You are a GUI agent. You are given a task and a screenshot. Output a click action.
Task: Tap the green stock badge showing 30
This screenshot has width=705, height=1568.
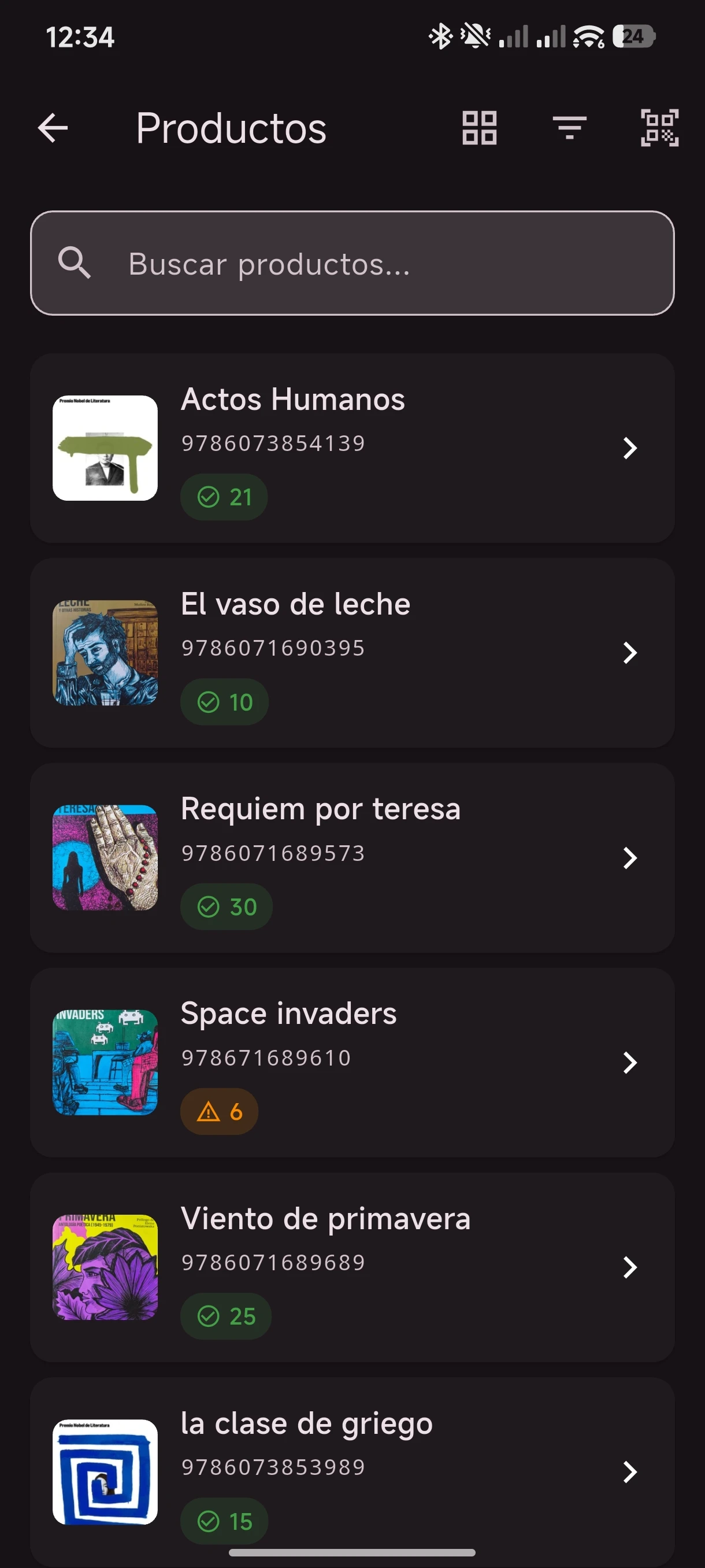pyautogui.click(x=226, y=907)
